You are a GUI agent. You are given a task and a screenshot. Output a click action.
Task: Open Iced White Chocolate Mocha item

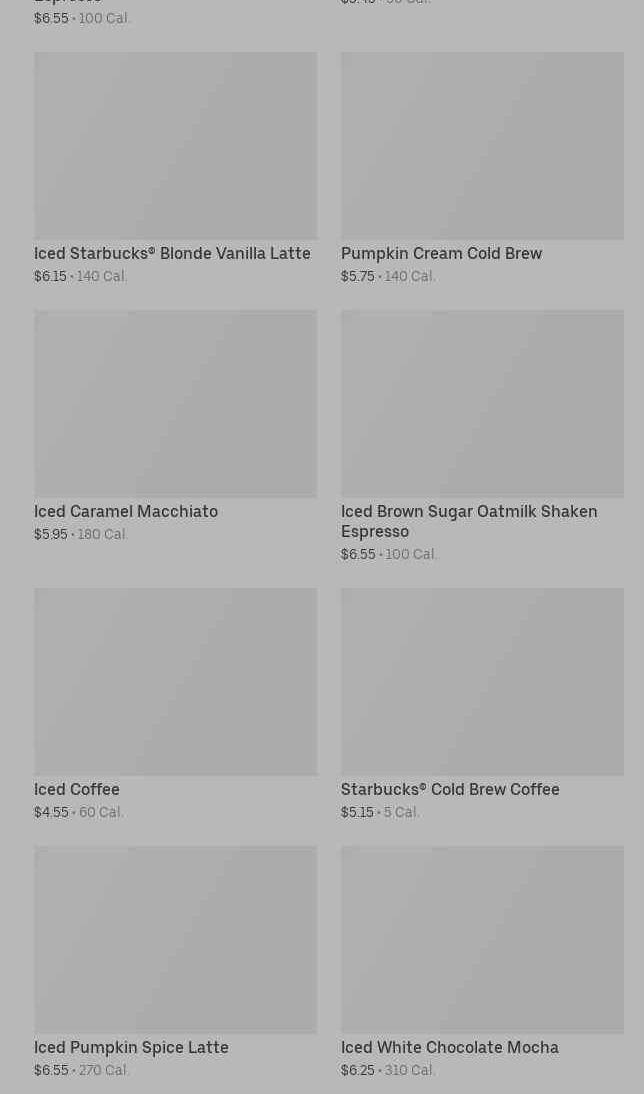482,962
